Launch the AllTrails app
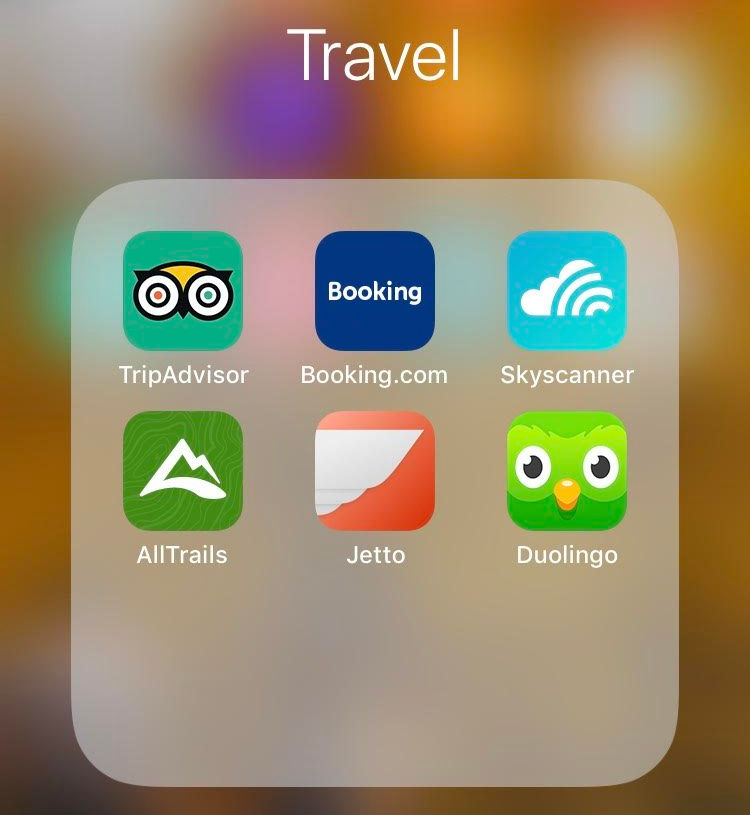The height and width of the screenshot is (815, 750). (x=183, y=471)
